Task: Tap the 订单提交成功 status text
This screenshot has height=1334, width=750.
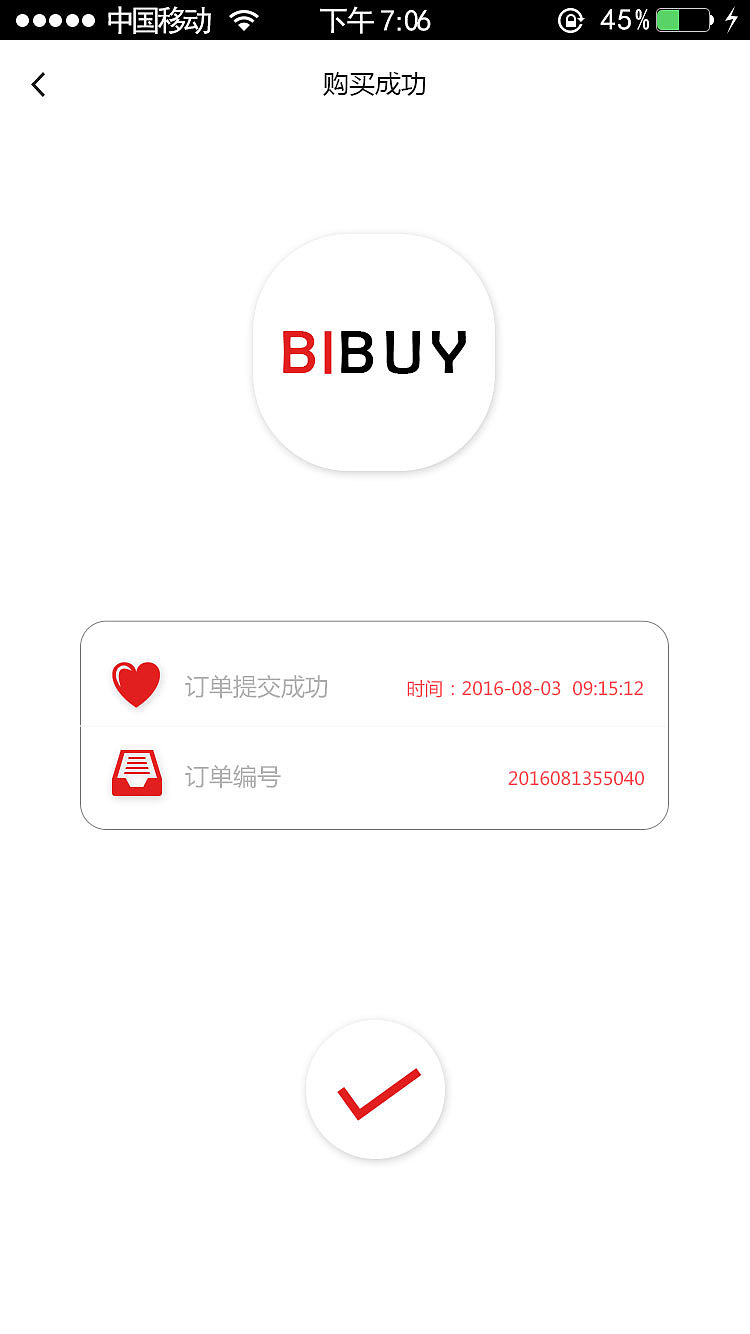Action: pos(256,686)
